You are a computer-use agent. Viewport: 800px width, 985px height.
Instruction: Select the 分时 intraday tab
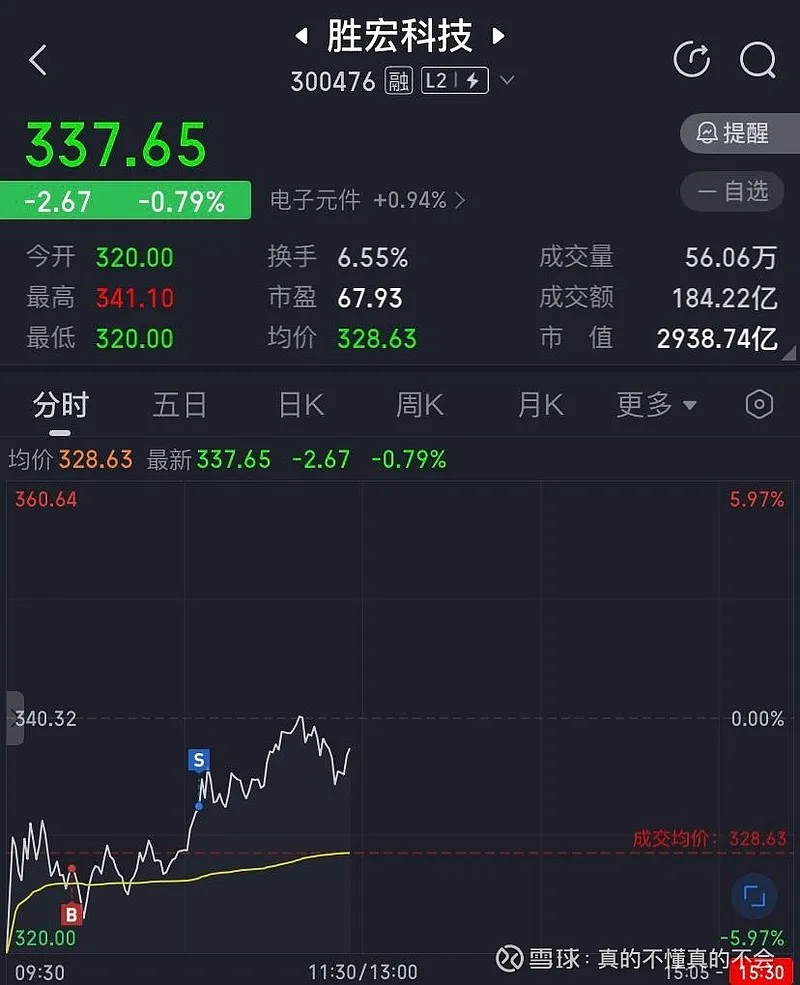[61, 405]
